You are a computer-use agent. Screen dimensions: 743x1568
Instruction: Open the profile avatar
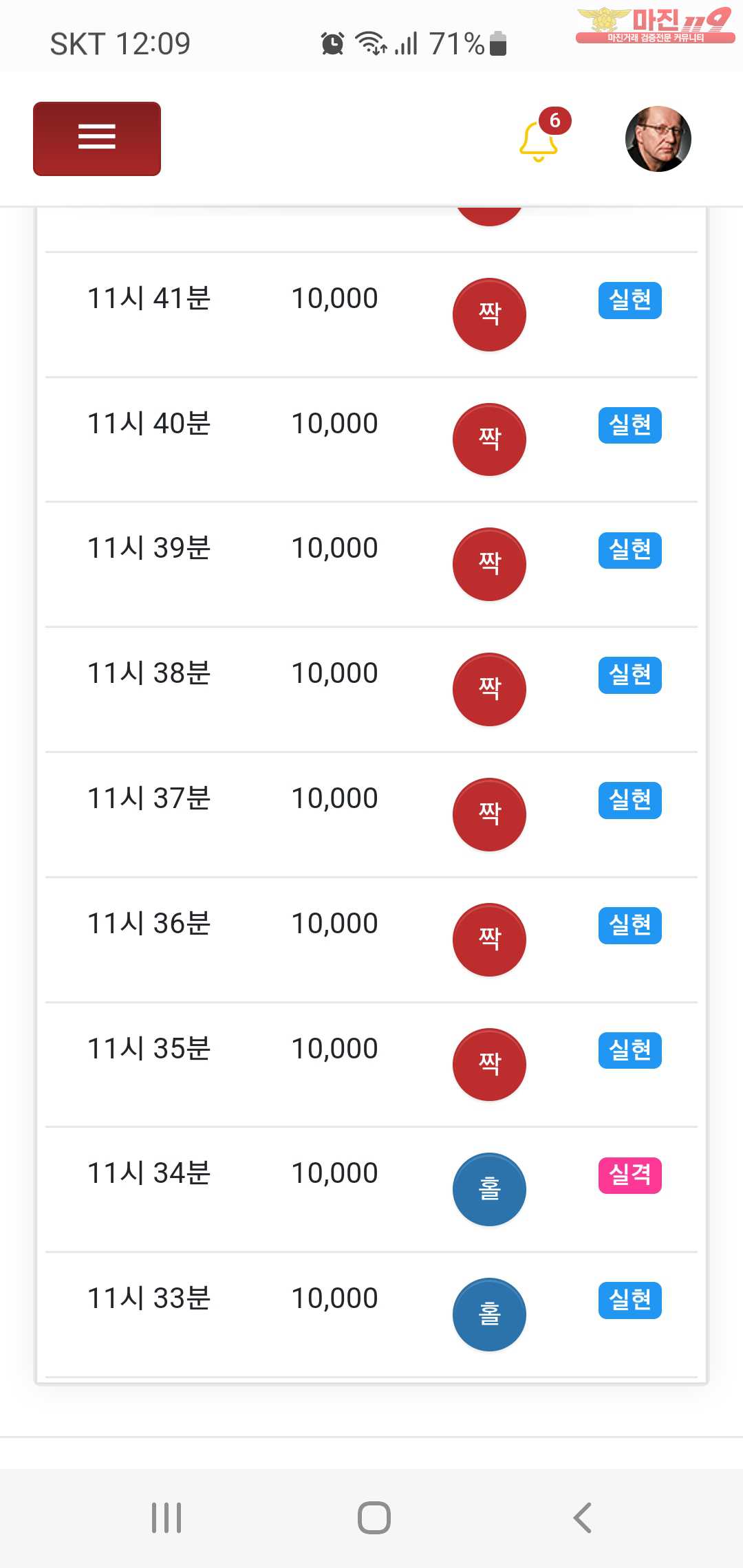(x=658, y=139)
